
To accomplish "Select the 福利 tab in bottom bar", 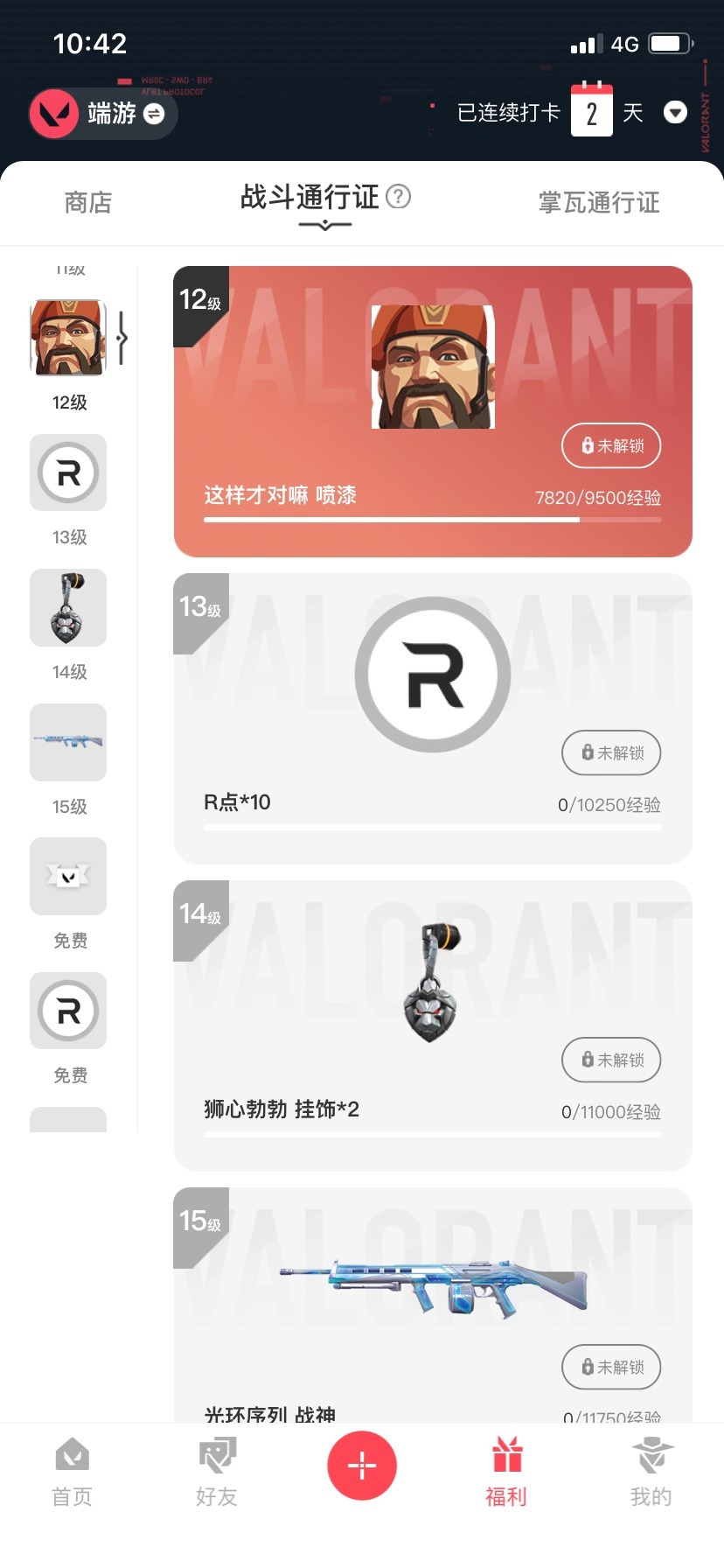I will [x=506, y=1472].
